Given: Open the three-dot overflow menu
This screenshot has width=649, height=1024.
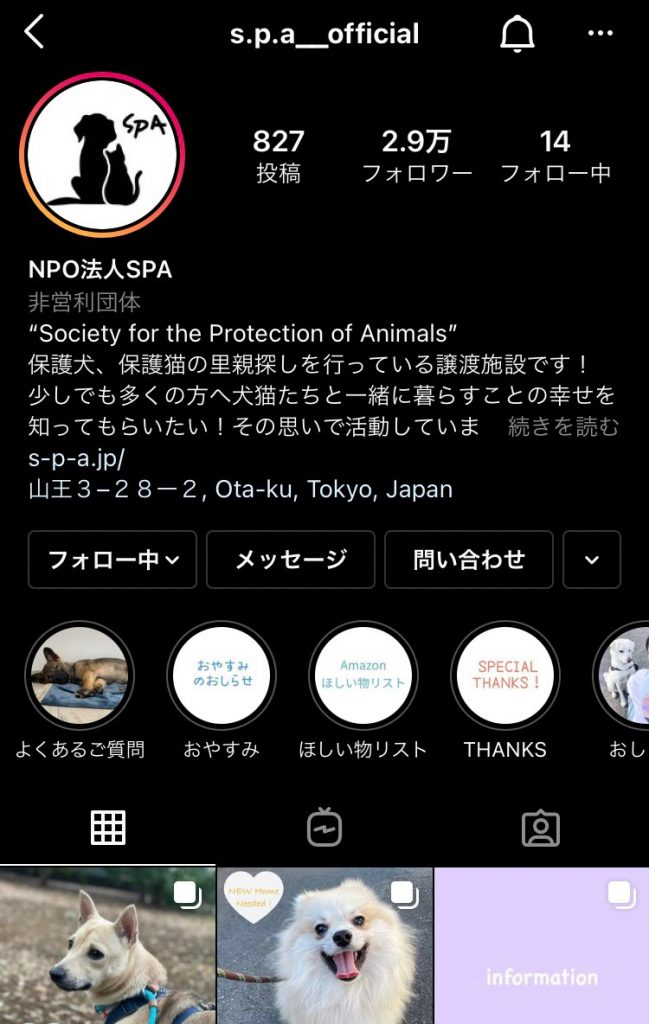Looking at the screenshot, I should pos(600,34).
